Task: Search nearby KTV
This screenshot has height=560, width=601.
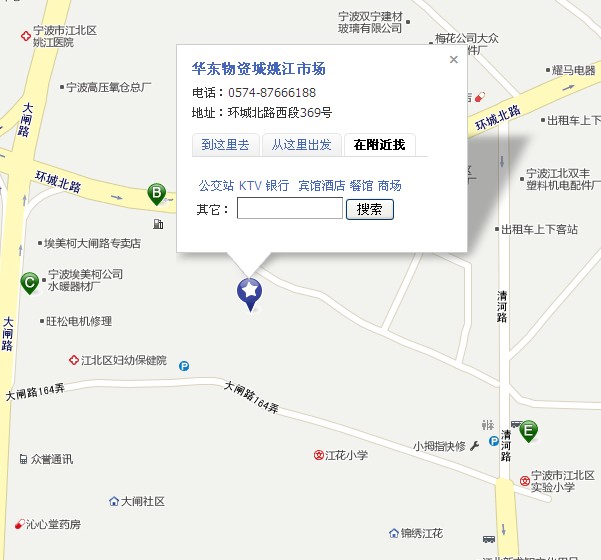Action: pyautogui.click(x=249, y=185)
